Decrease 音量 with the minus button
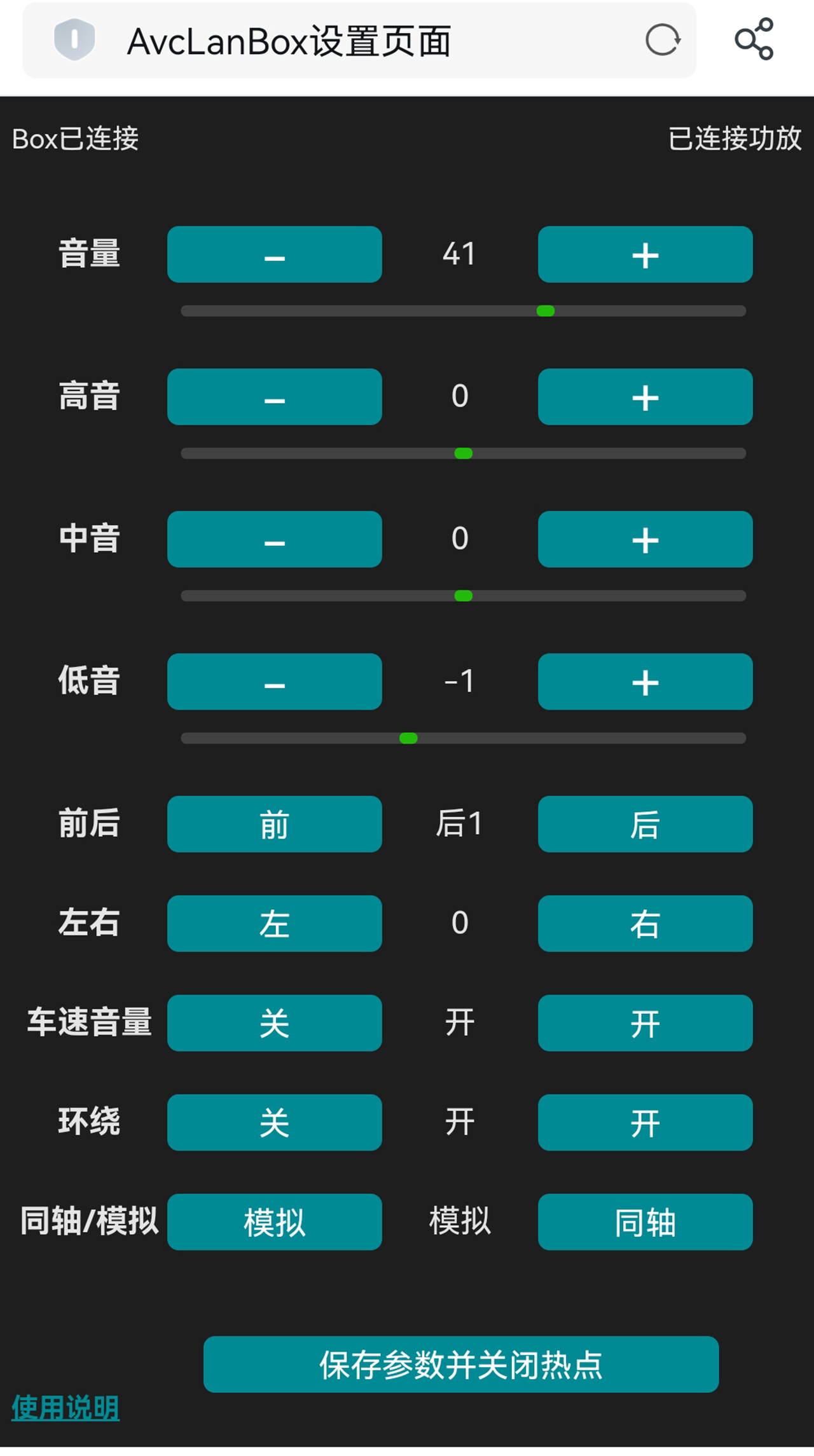The height and width of the screenshot is (1456, 814). click(275, 254)
